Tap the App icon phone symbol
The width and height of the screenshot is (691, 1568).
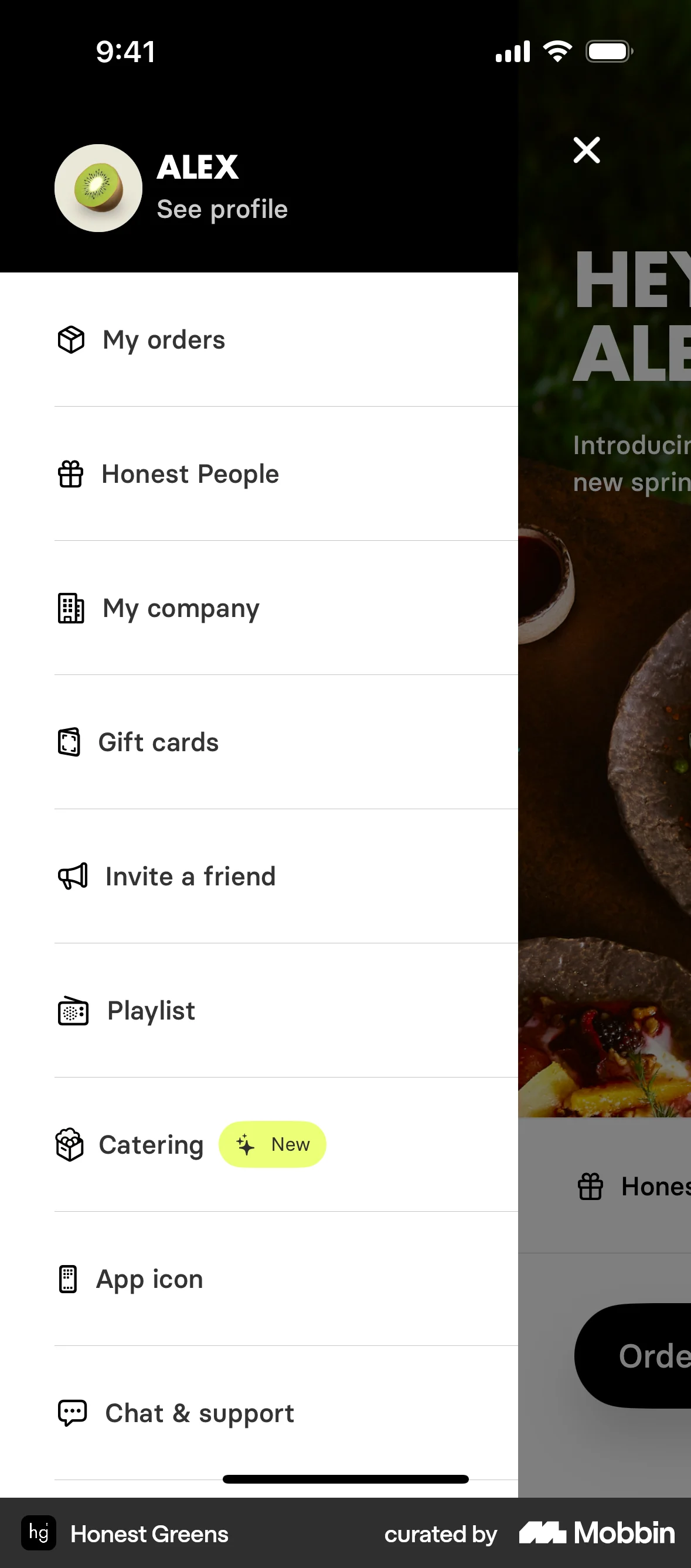68,1279
